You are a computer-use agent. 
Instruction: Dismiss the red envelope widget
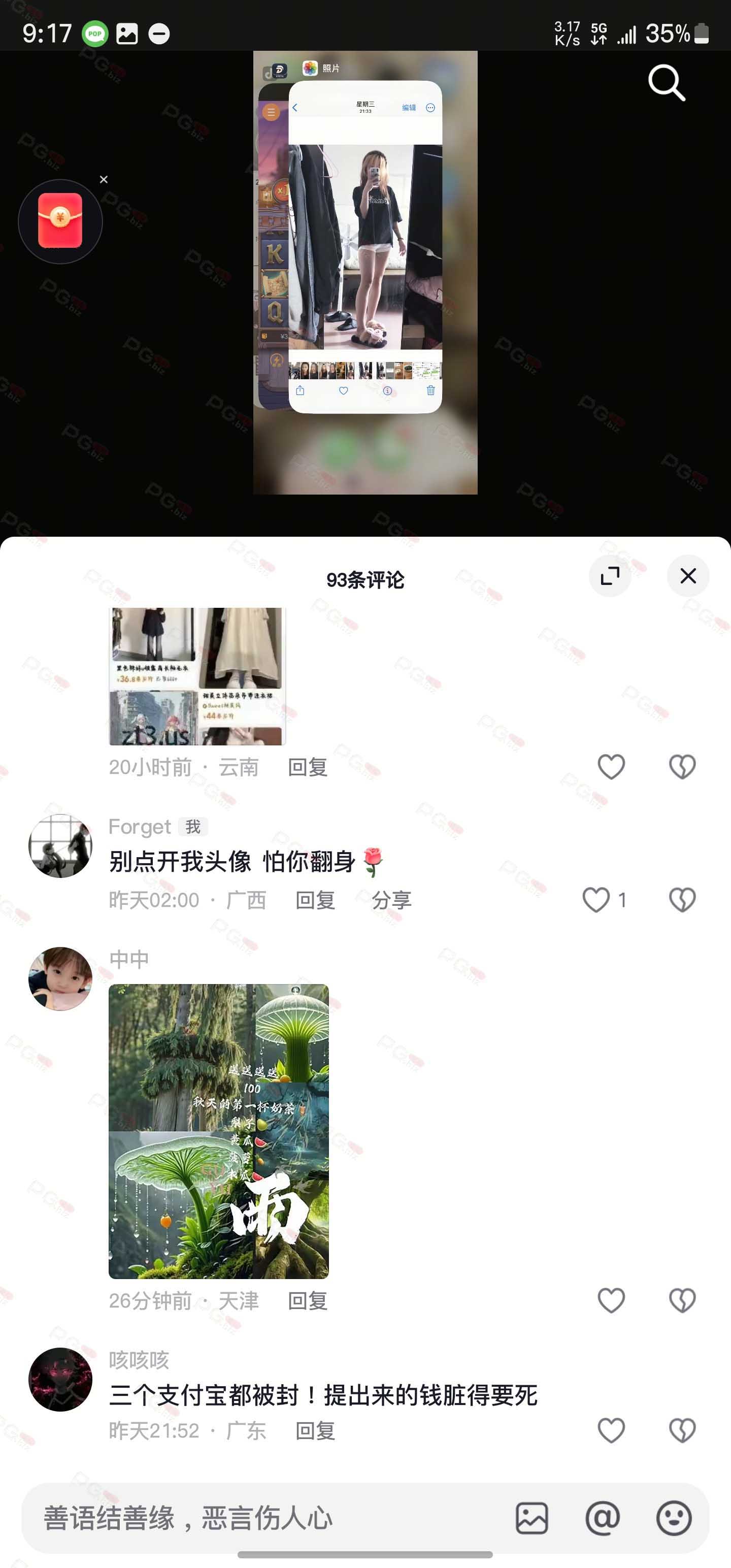click(x=104, y=180)
